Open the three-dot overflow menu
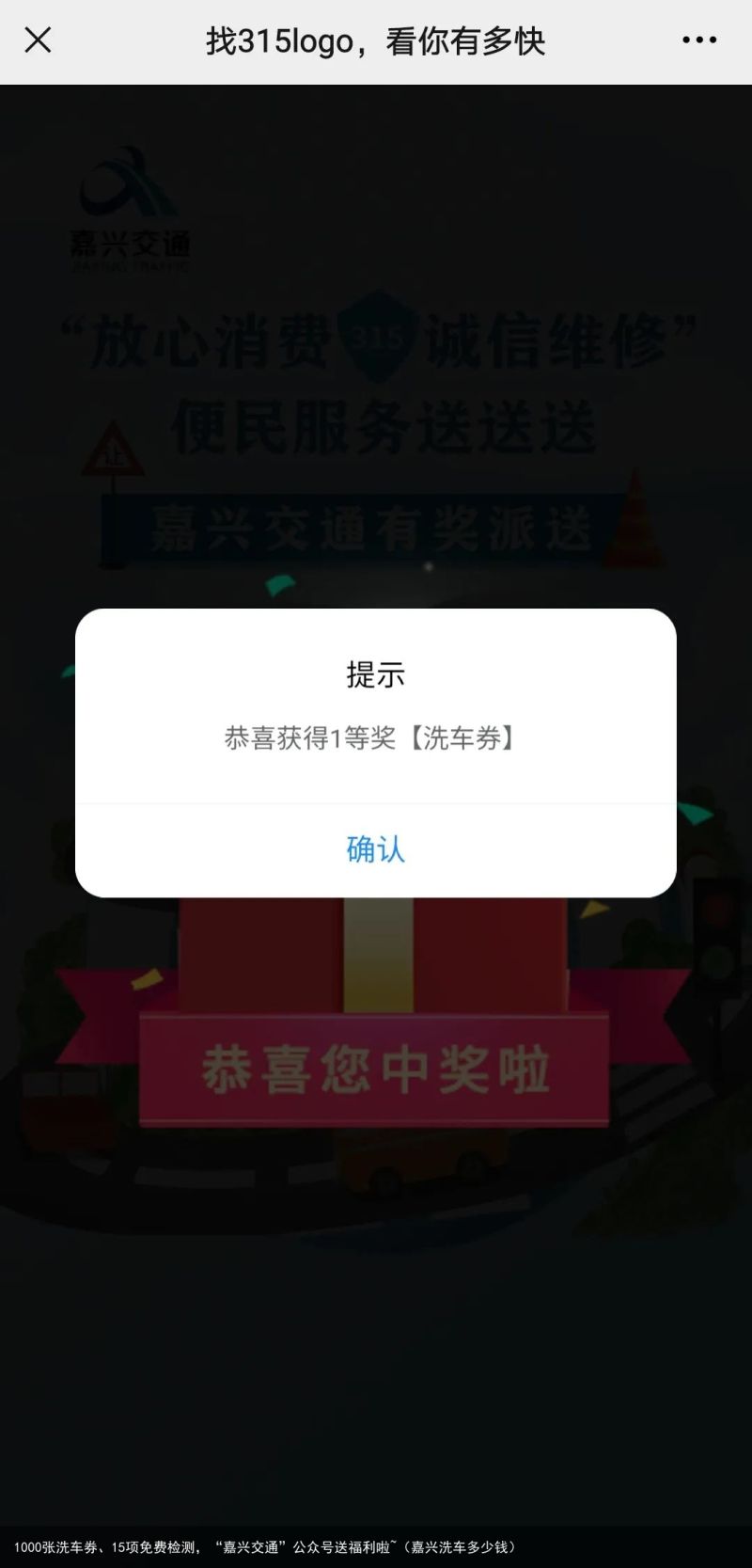This screenshot has height=1568, width=752. pyautogui.click(x=699, y=40)
